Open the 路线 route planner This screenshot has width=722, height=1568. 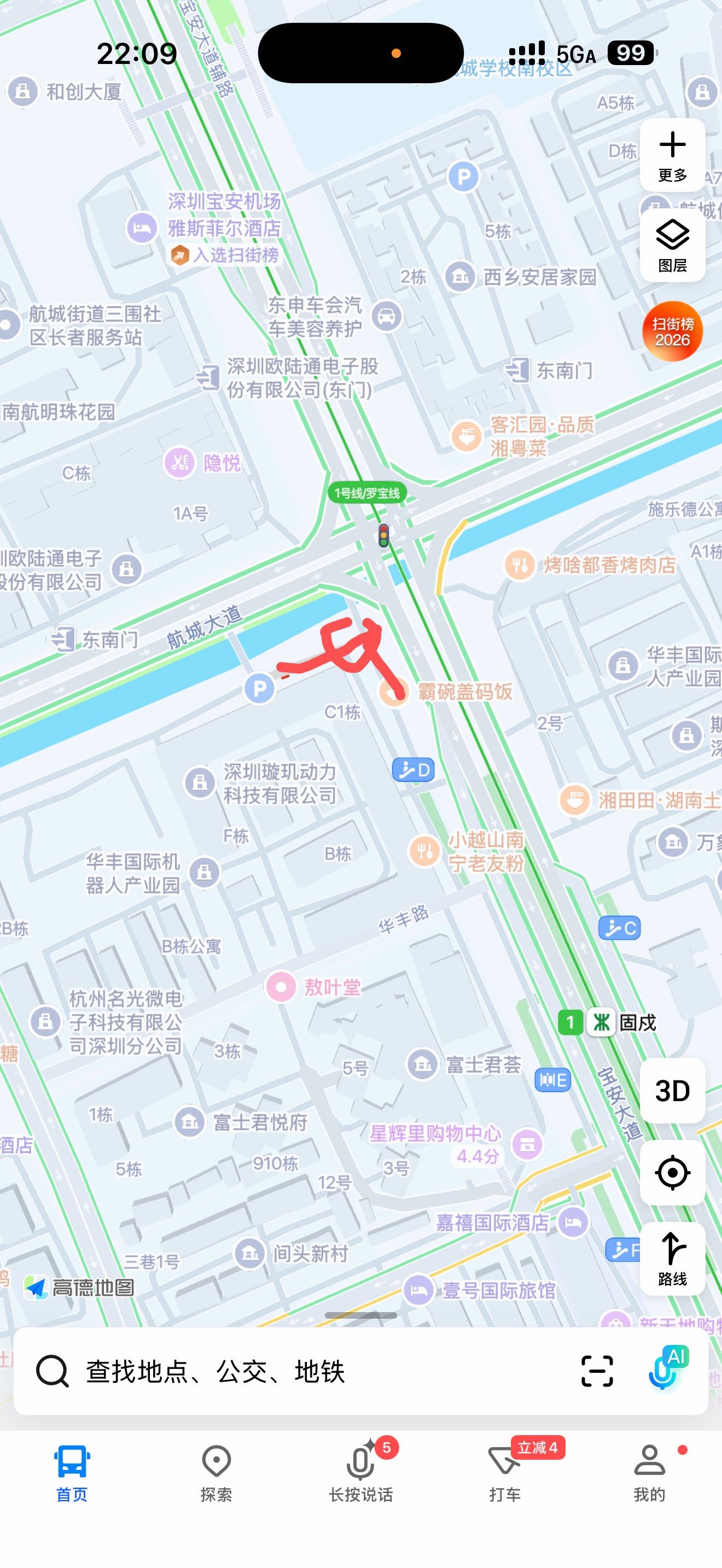click(672, 1258)
